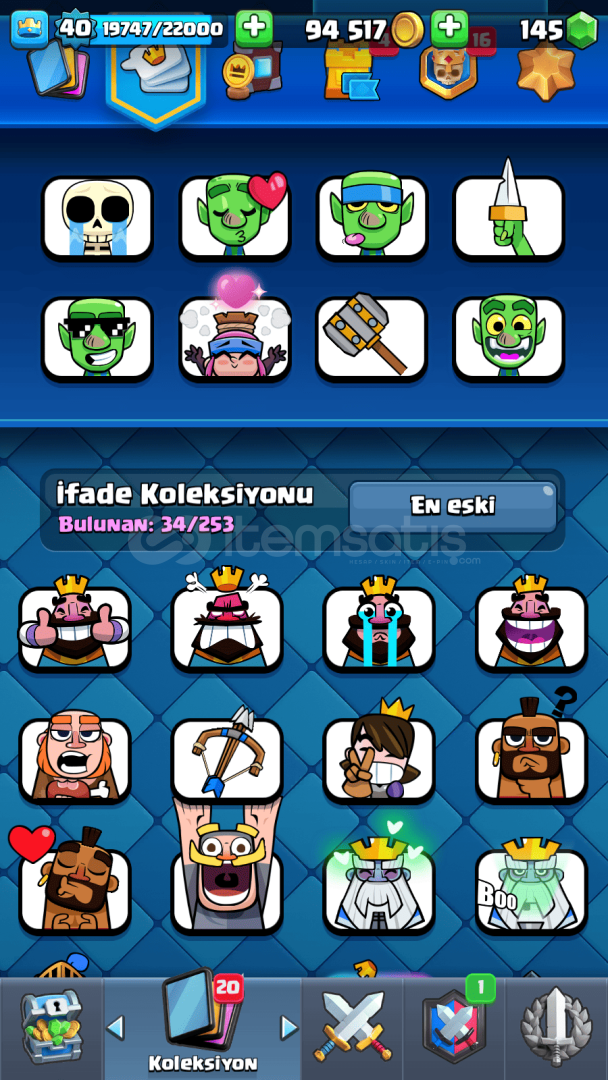
Task: Pick the ghost king Boo emote
Action: (531, 890)
